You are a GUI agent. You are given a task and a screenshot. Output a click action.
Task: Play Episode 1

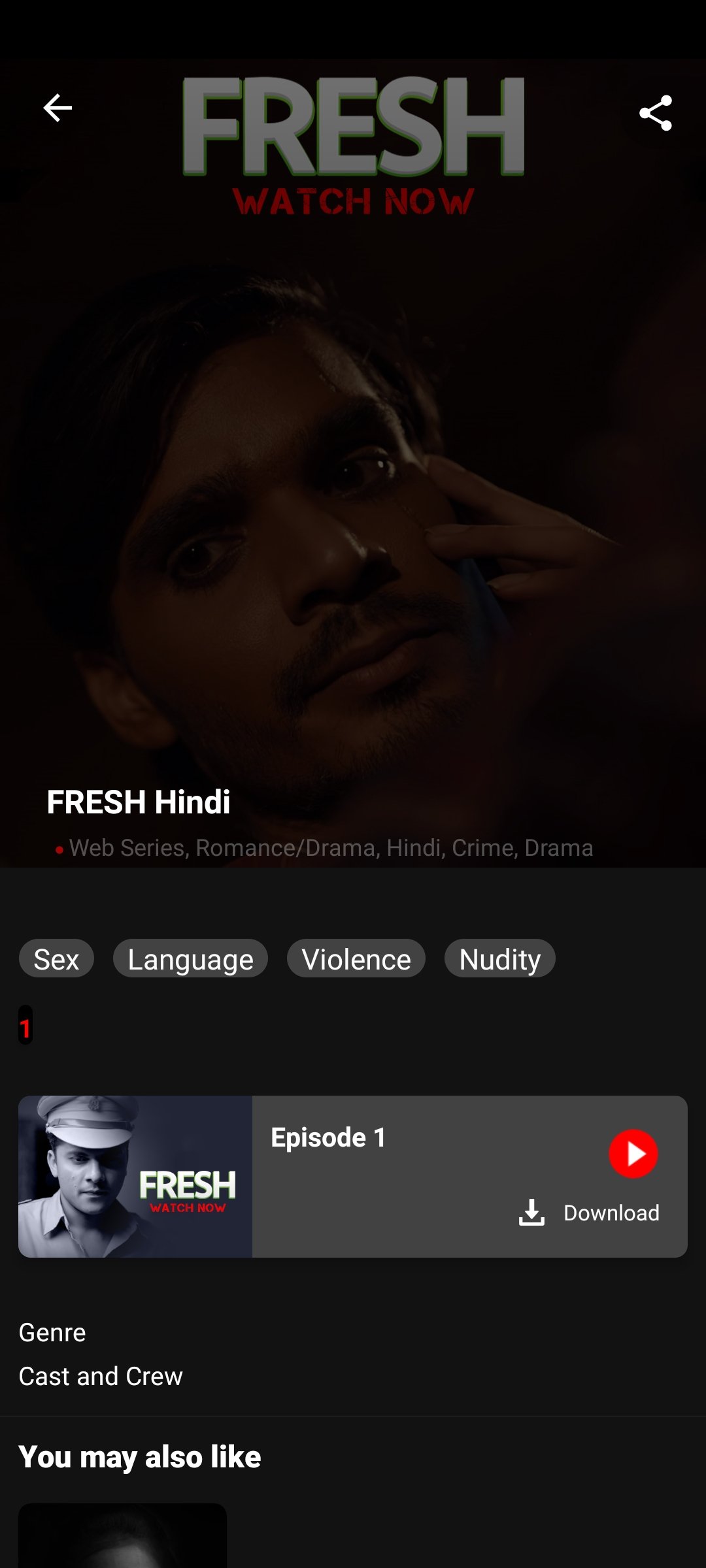[633, 1154]
